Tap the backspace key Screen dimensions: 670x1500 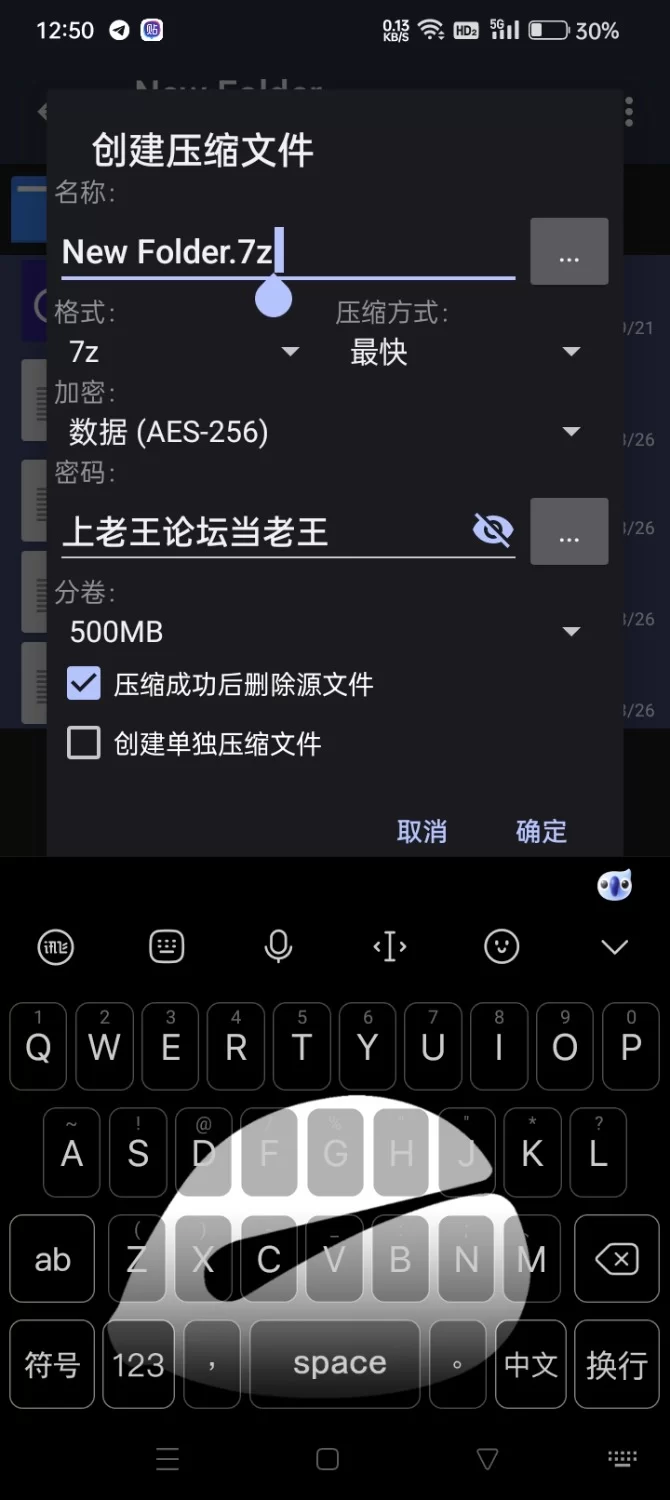pyautogui.click(x=617, y=1259)
